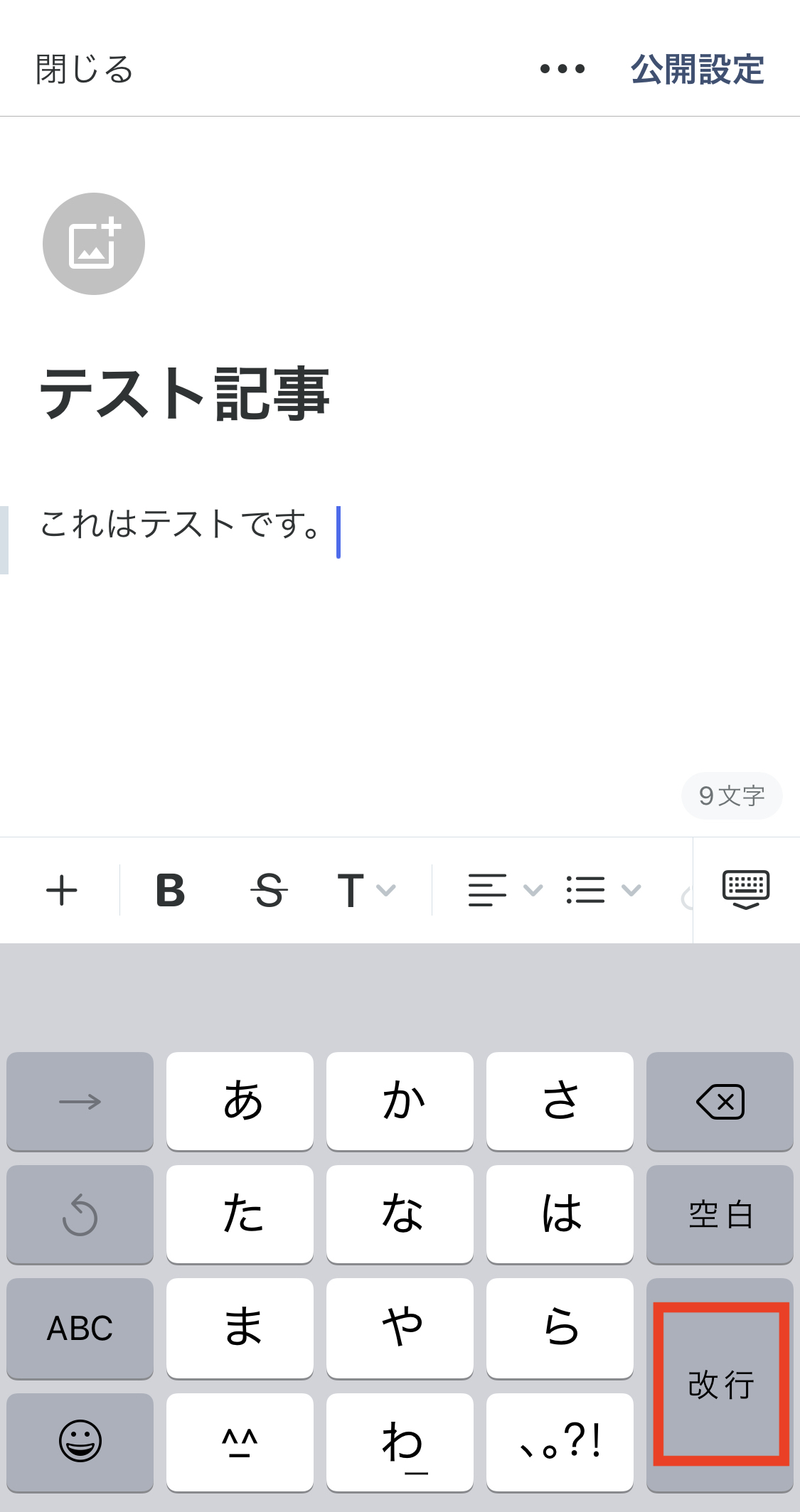Hide the keyboard with the keyboard icon
The height and width of the screenshot is (1512, 800).
coord(746,889)
